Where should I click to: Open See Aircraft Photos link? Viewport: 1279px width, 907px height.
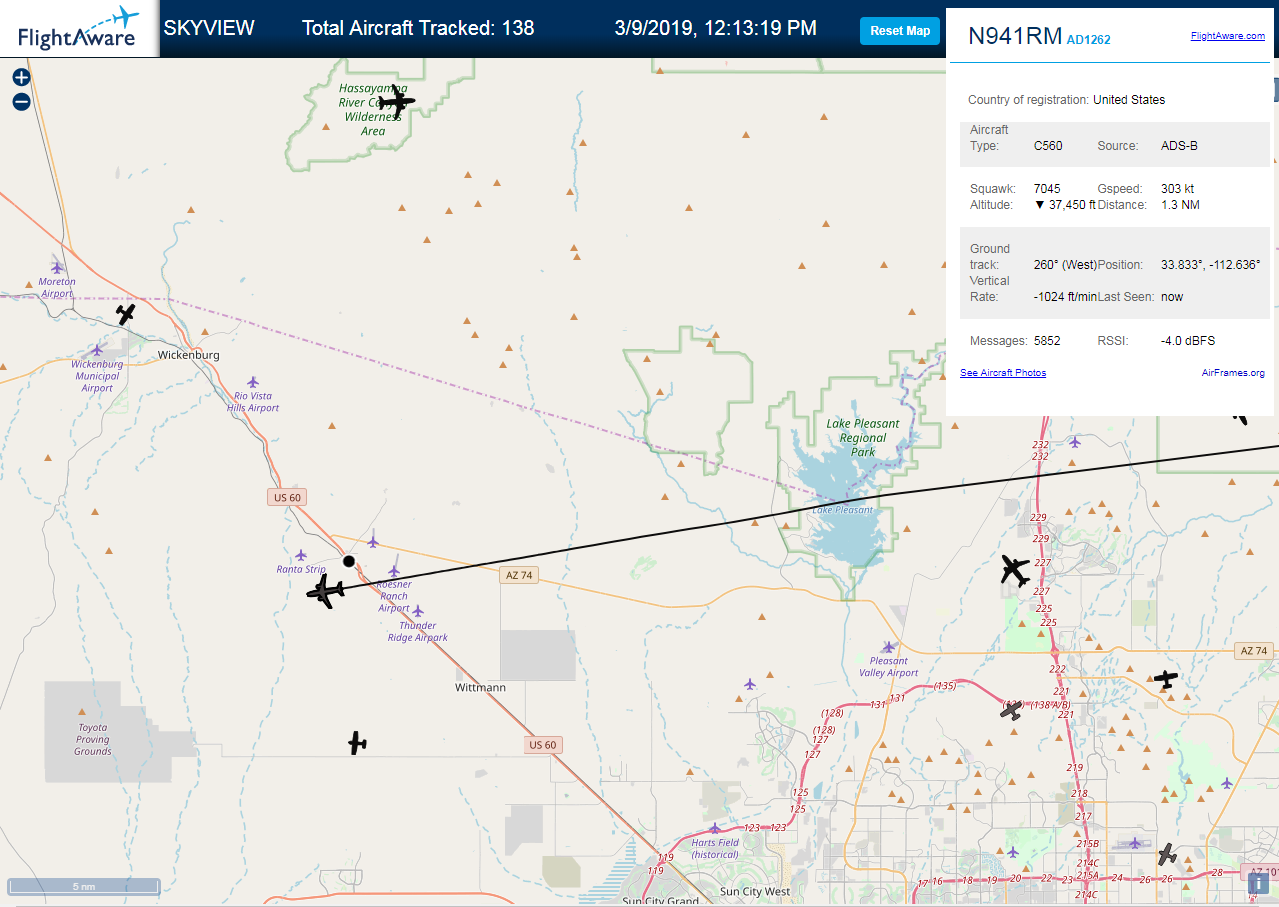[x=1003, y=373]
